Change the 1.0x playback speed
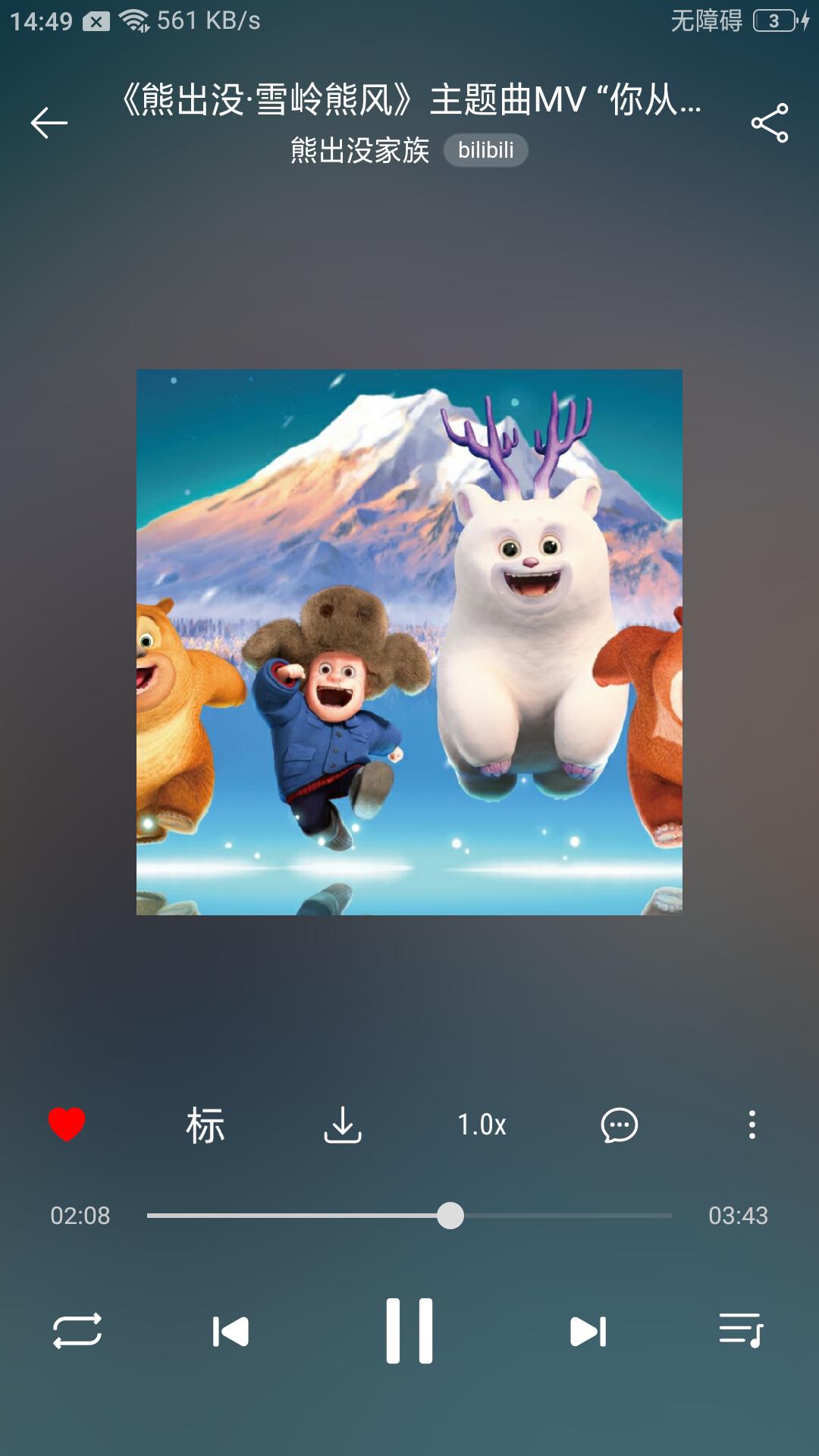 point(482,1125)
